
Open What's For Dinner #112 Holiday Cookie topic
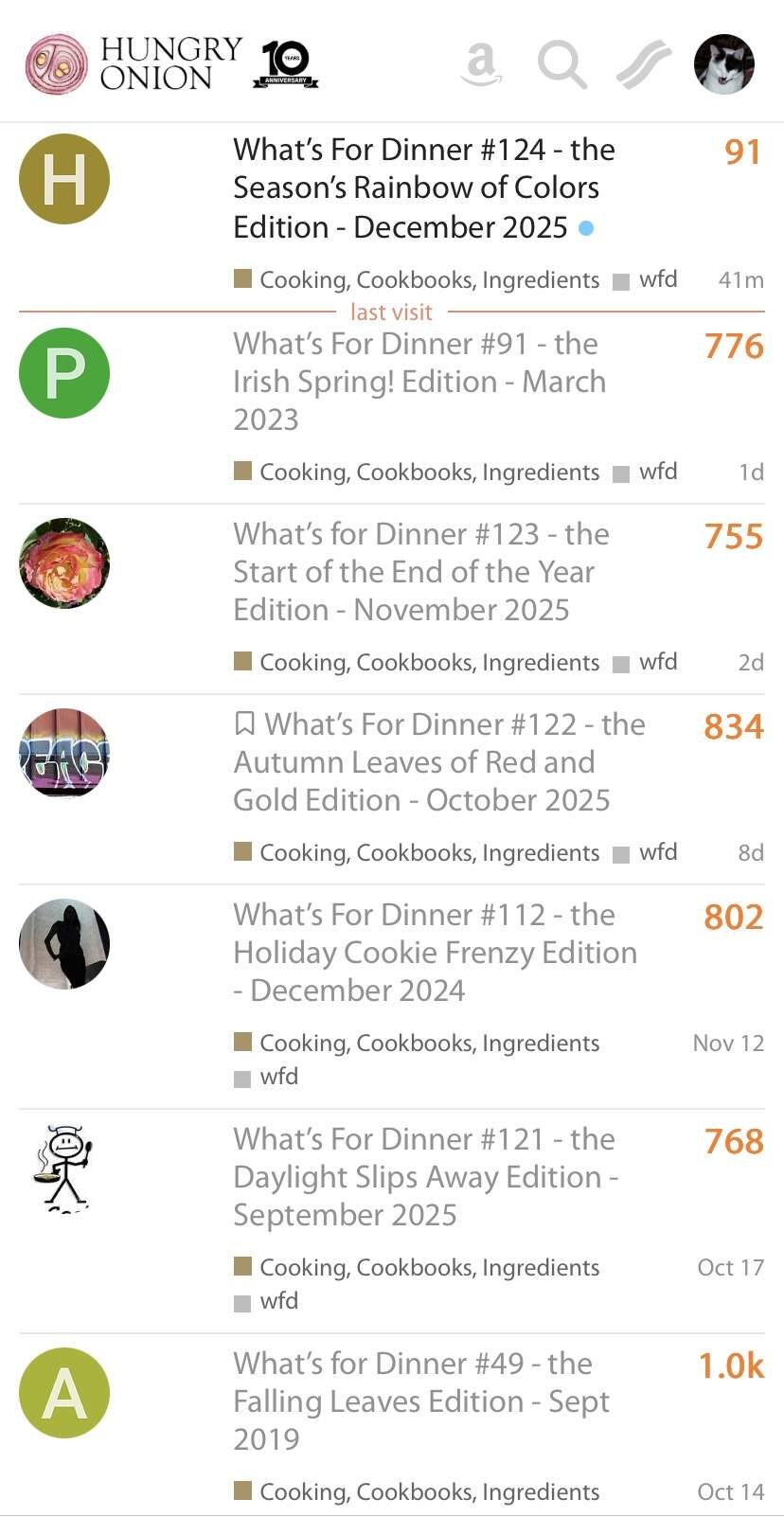point(435,953)
